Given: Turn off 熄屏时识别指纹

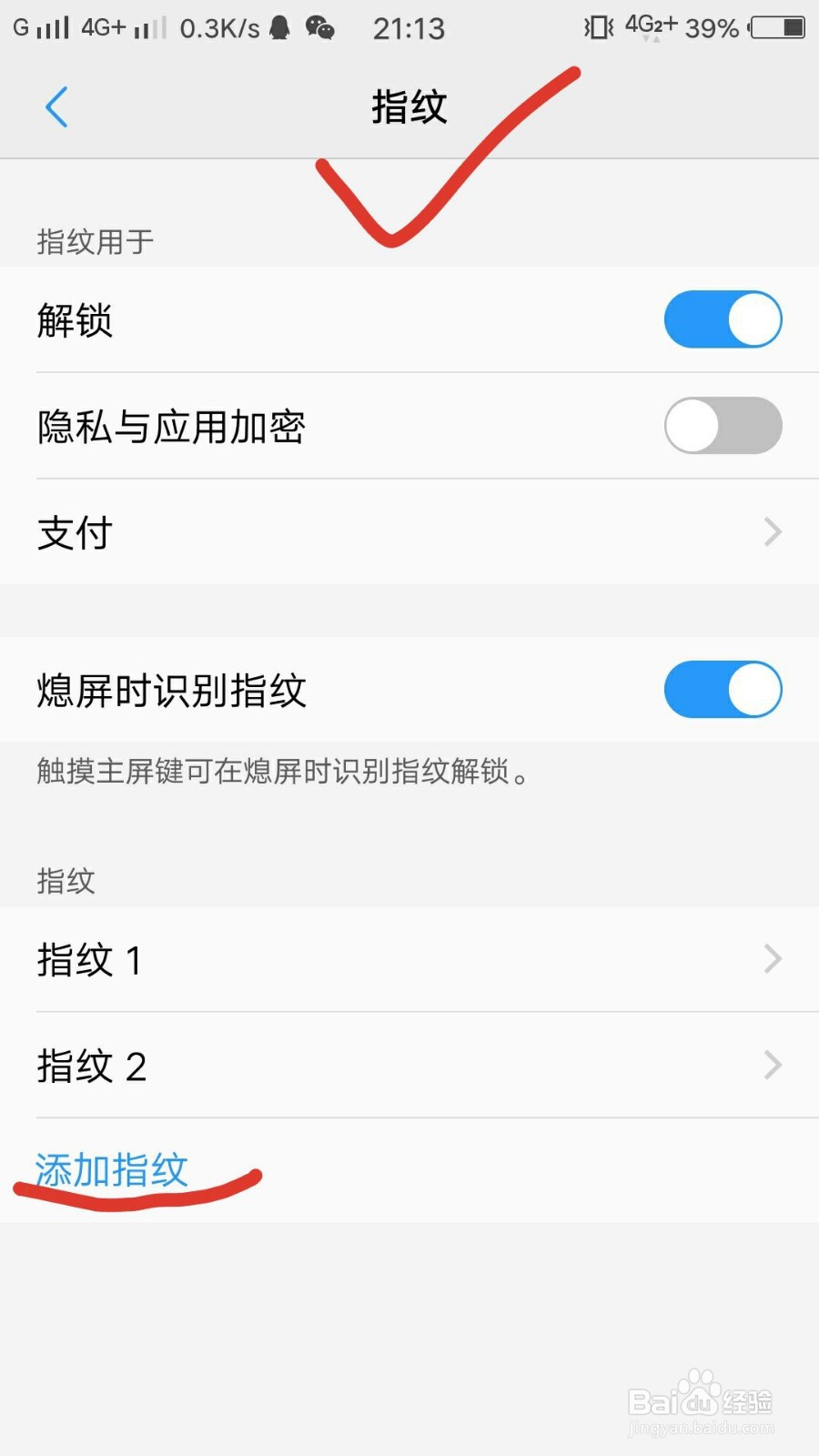Looking at the screenshot, I should pos(723,690).
